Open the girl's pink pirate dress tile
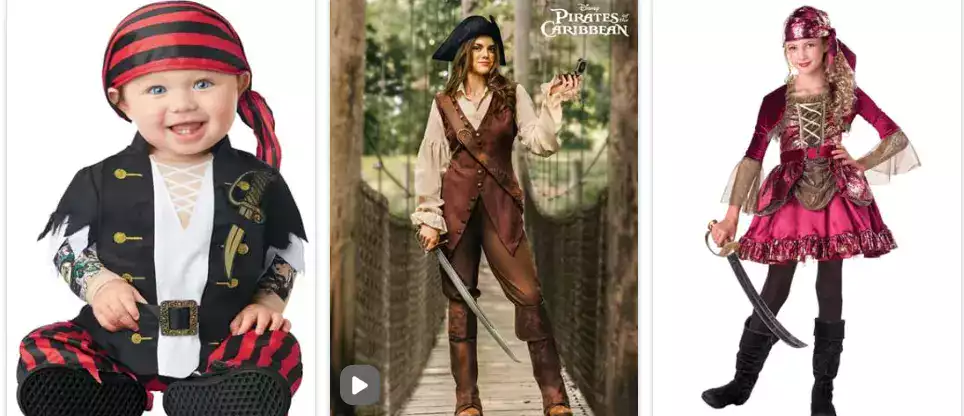This screenshot has height=416, width=964. 806,210
